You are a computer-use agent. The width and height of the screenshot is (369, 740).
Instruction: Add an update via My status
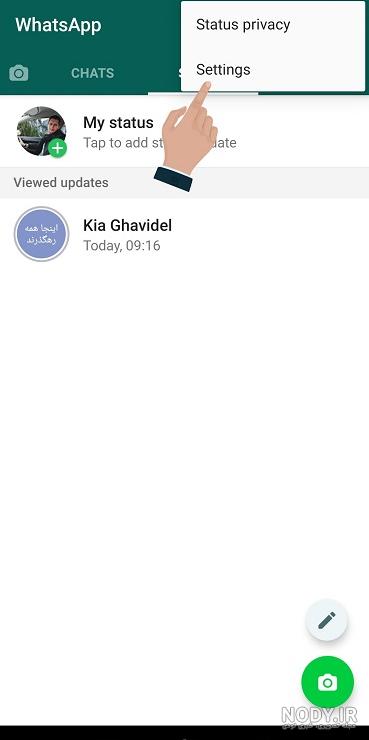point(184,131)
